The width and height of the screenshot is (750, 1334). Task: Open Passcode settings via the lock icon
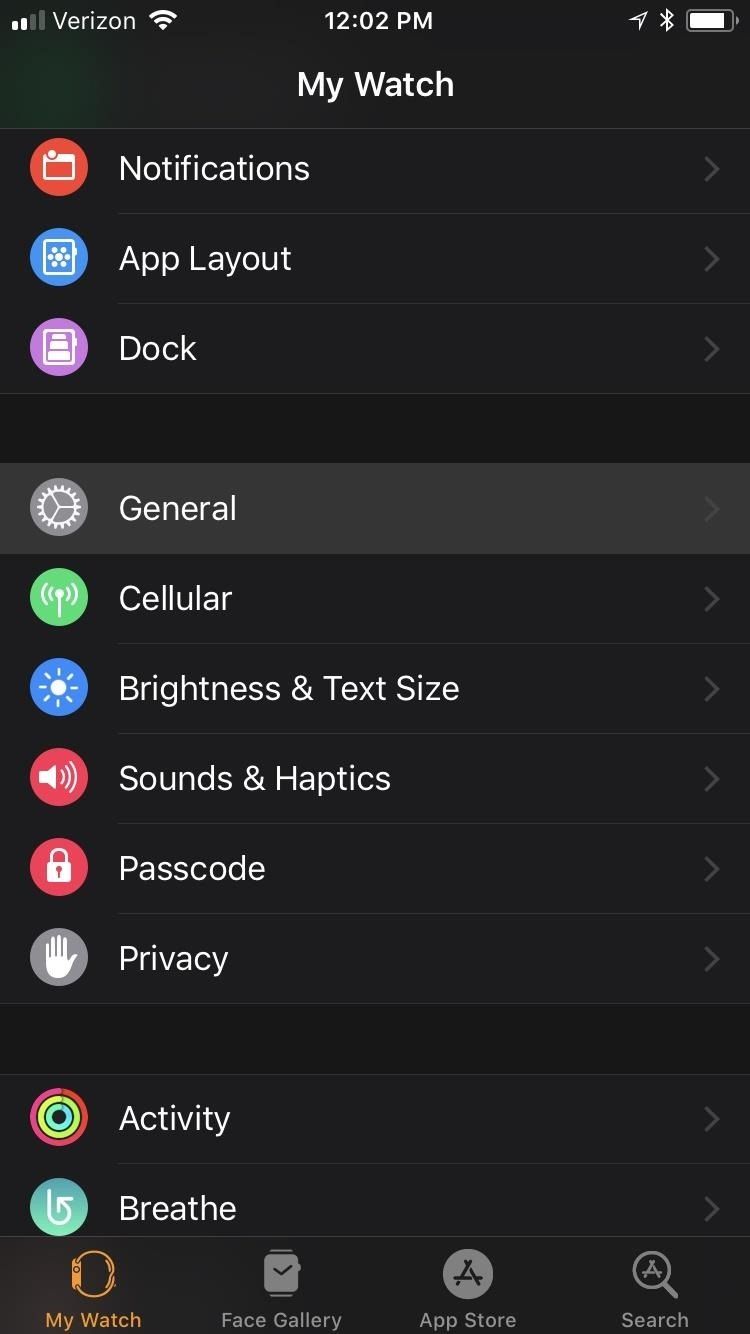[59, 867]
